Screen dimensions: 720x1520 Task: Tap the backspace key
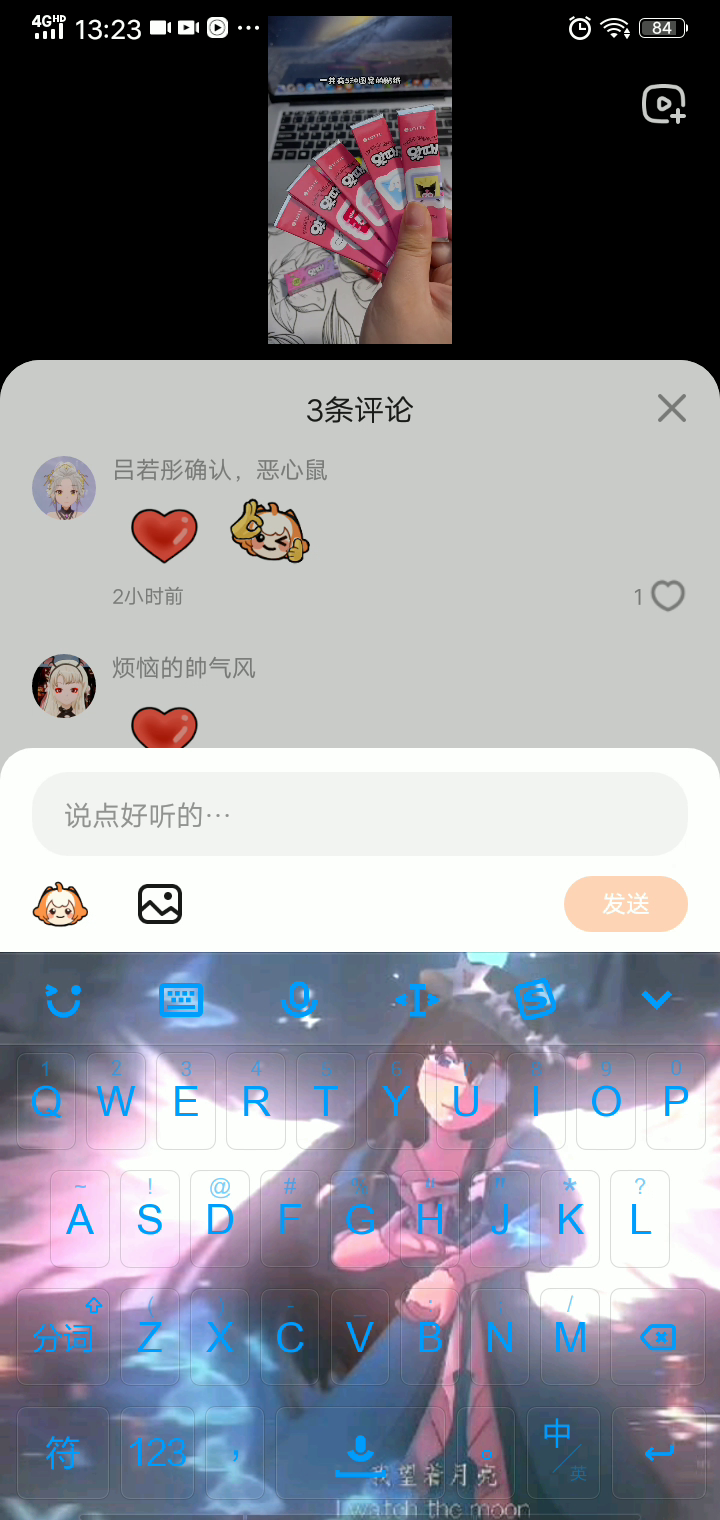(657, 1337)
